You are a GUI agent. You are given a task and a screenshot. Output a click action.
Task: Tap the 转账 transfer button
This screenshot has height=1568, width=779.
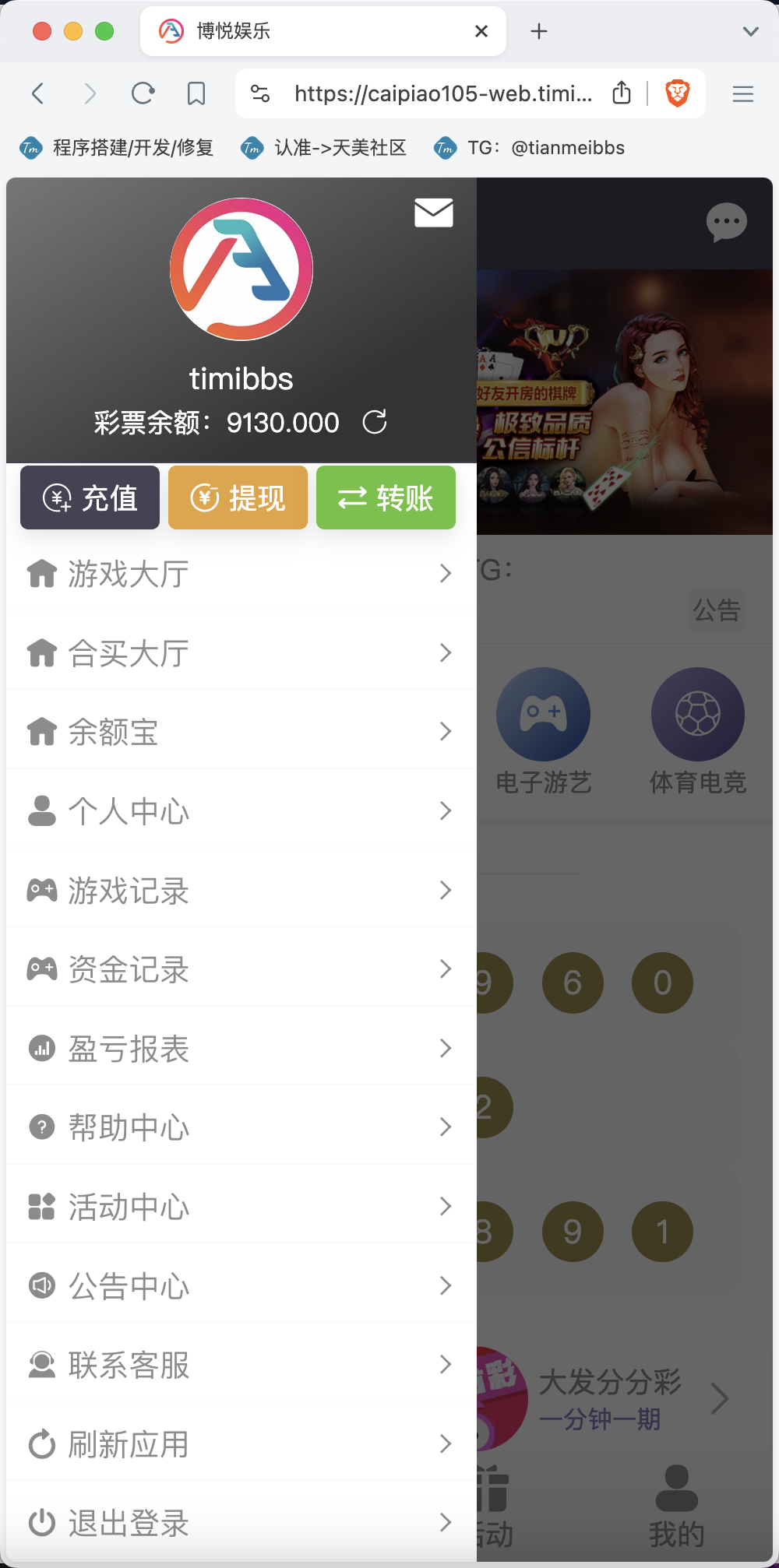[x=386, y=497]
